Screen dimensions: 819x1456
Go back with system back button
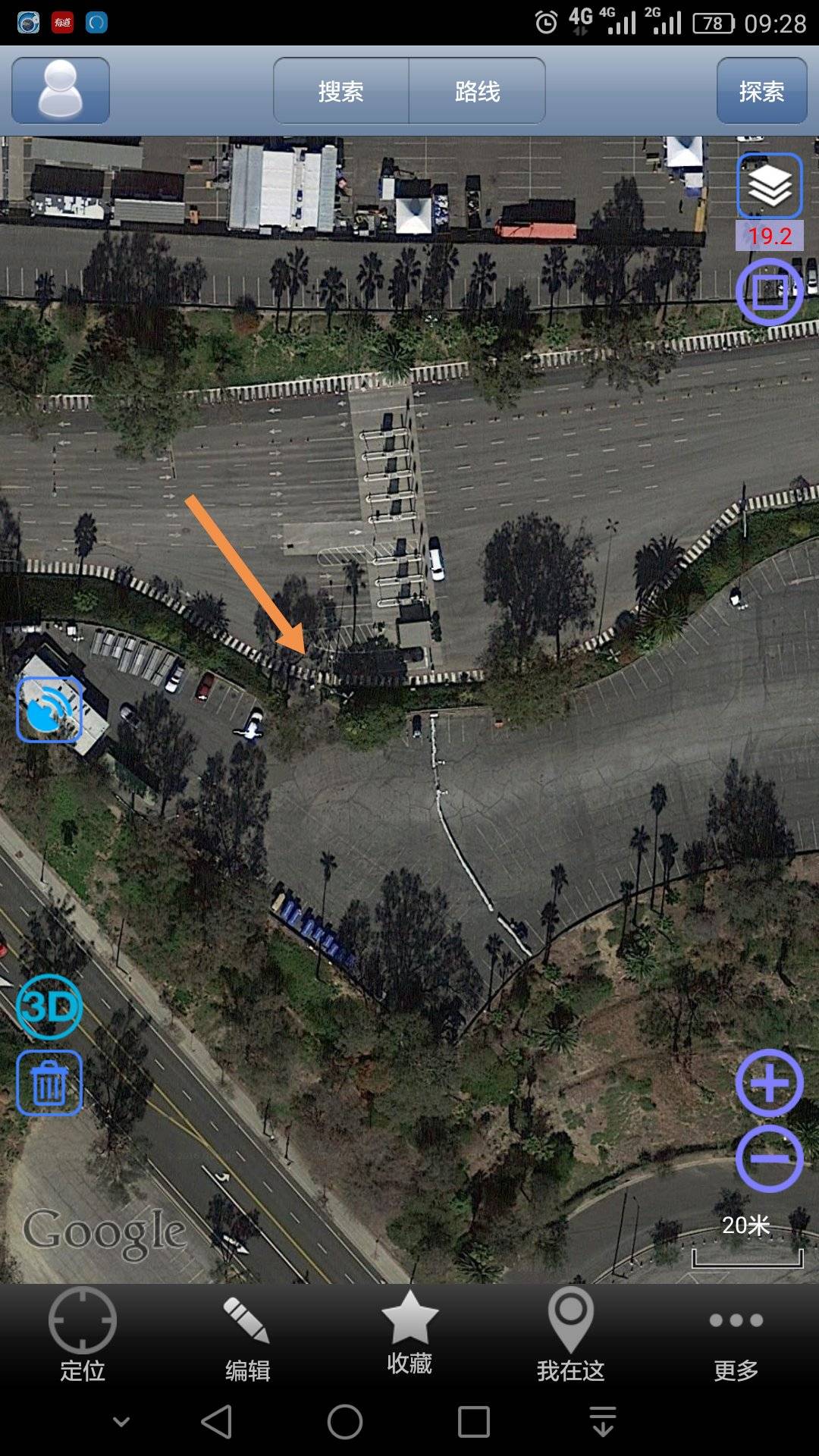(x=217, y=1422)
